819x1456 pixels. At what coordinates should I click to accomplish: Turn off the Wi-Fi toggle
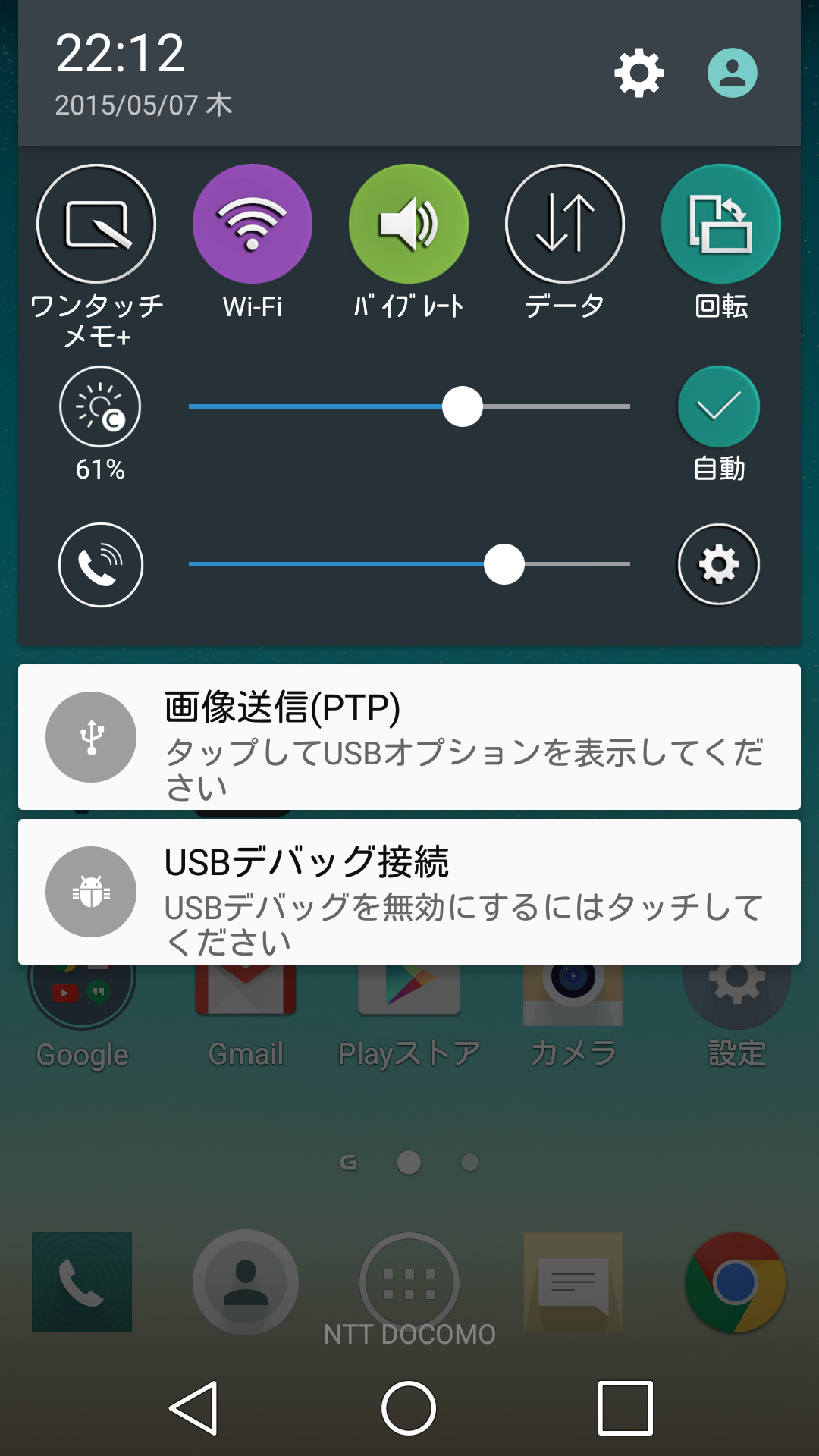(253, 224)
